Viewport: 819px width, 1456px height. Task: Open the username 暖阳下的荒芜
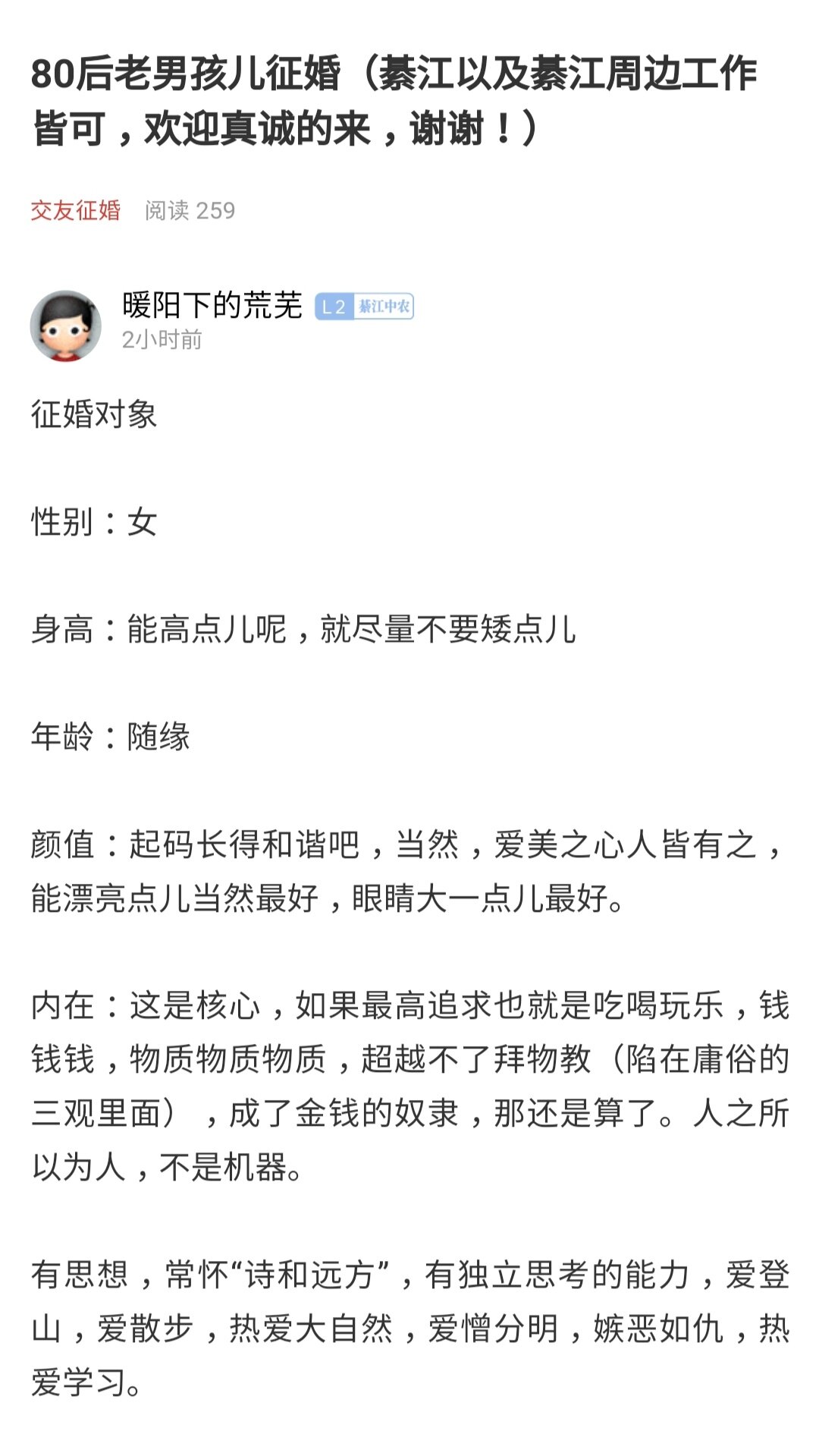pos(212,306)
